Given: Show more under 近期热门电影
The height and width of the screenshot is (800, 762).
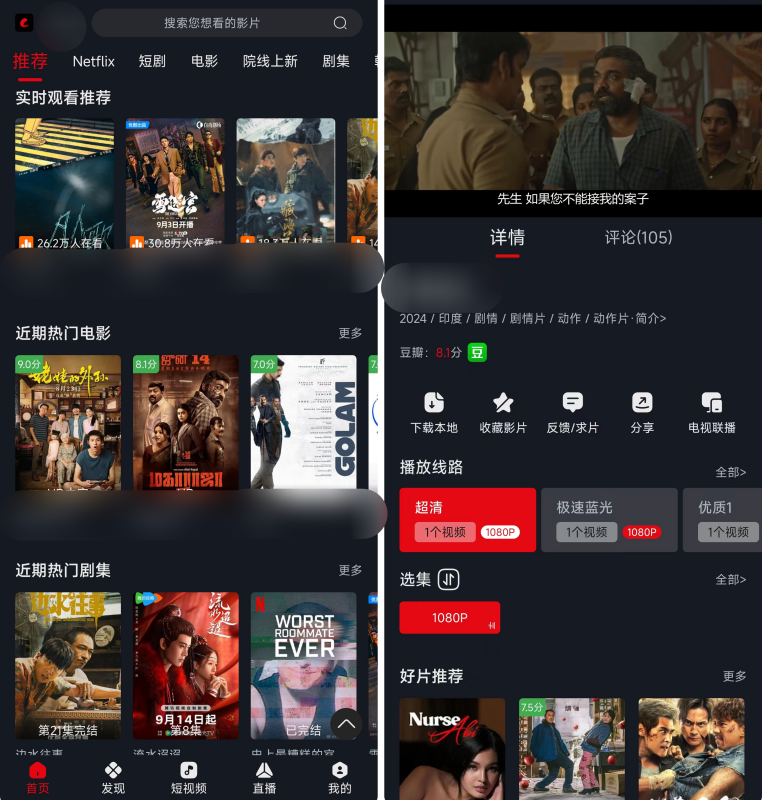Looking at the screenshot, I should pos(350,333).
